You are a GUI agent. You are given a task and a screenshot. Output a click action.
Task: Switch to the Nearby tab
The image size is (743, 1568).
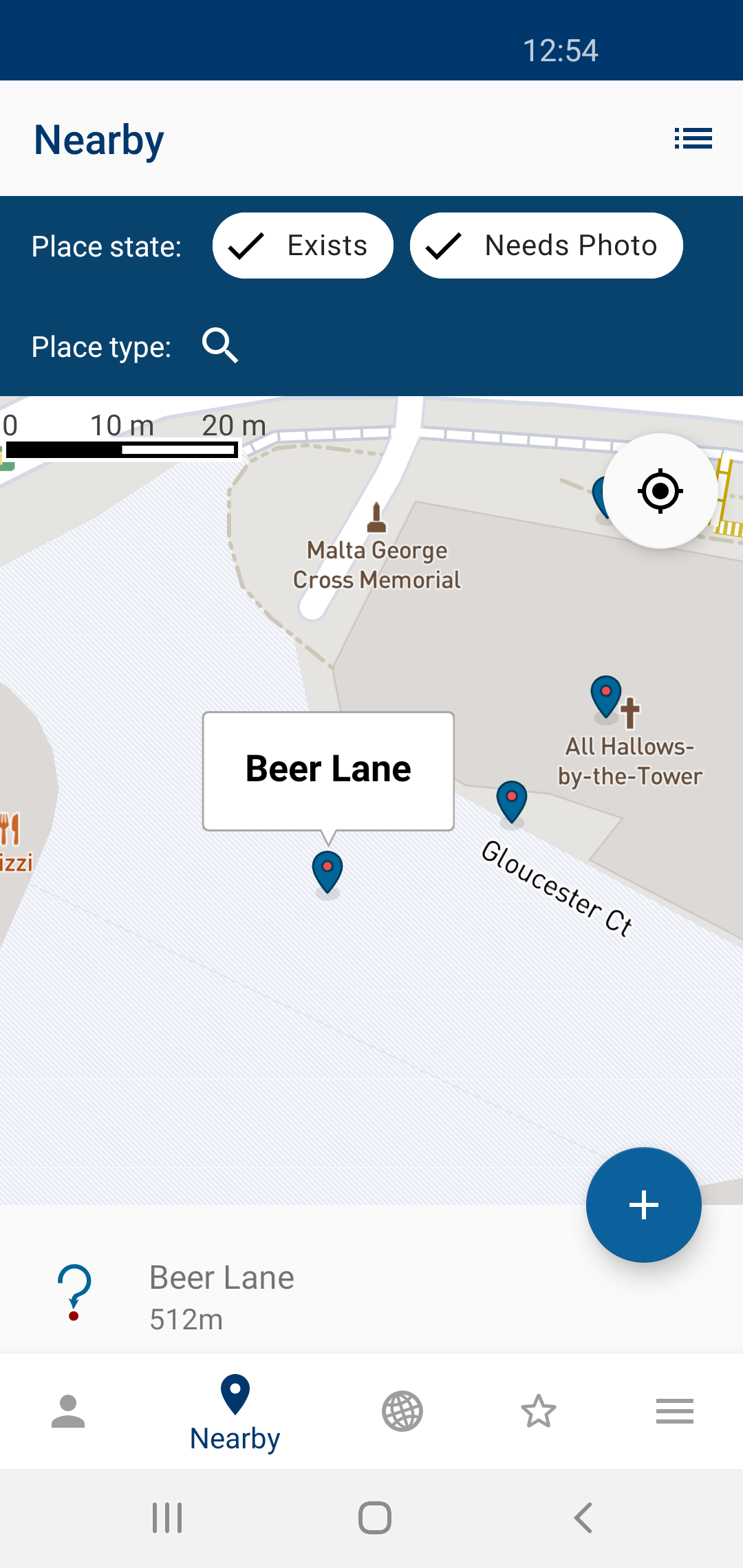click(235, 1411)
